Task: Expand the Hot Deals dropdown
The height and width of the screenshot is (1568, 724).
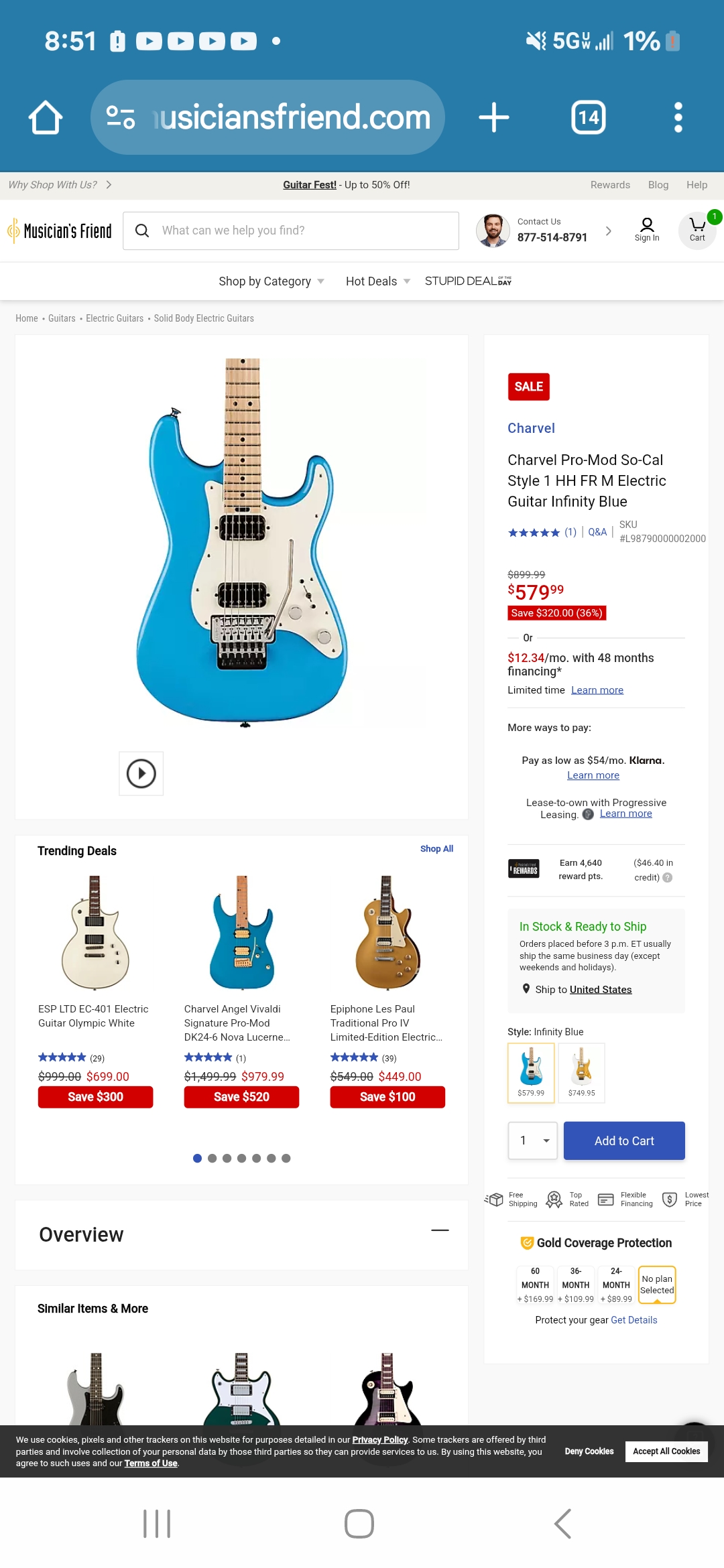Action: point(377,281)
